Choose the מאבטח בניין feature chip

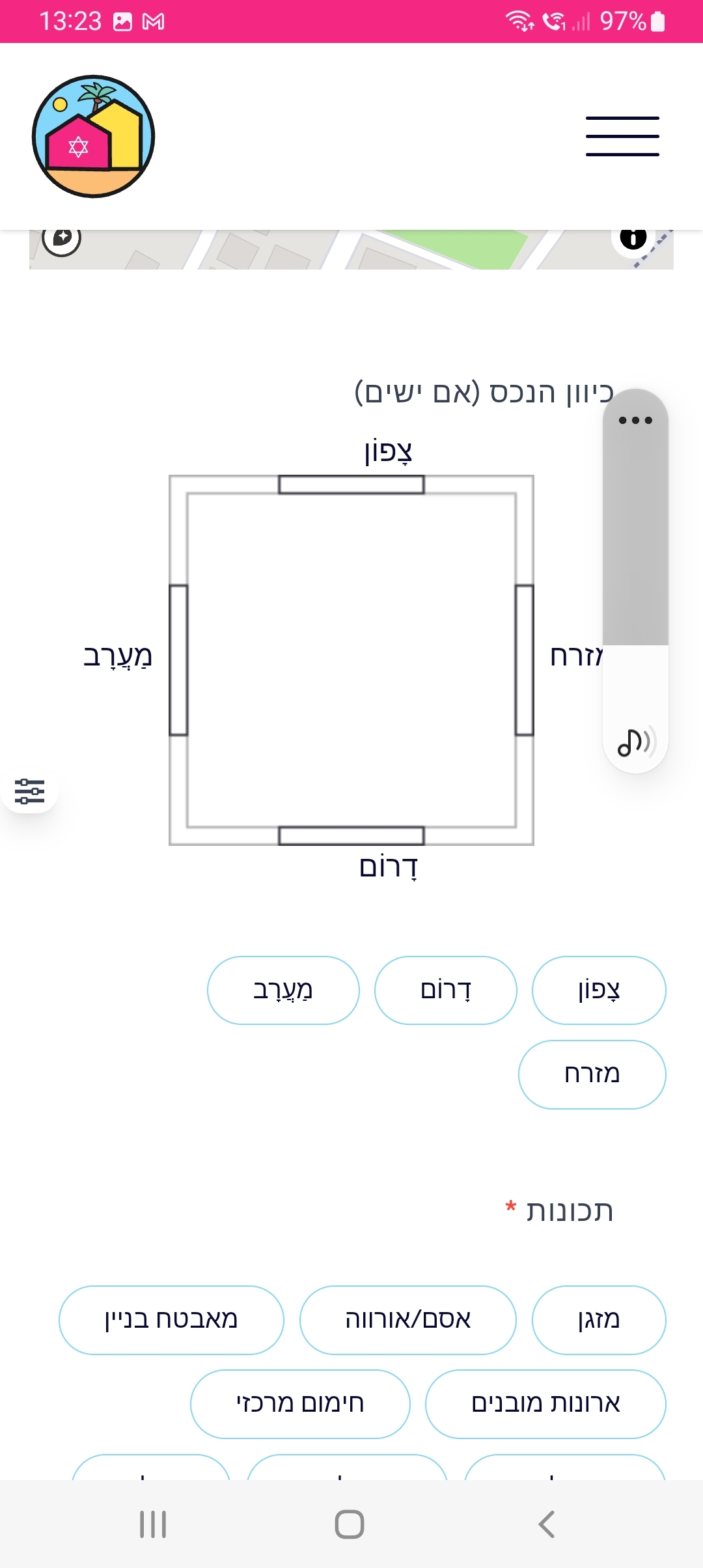pyautogui.click(x=171, y=1320)
